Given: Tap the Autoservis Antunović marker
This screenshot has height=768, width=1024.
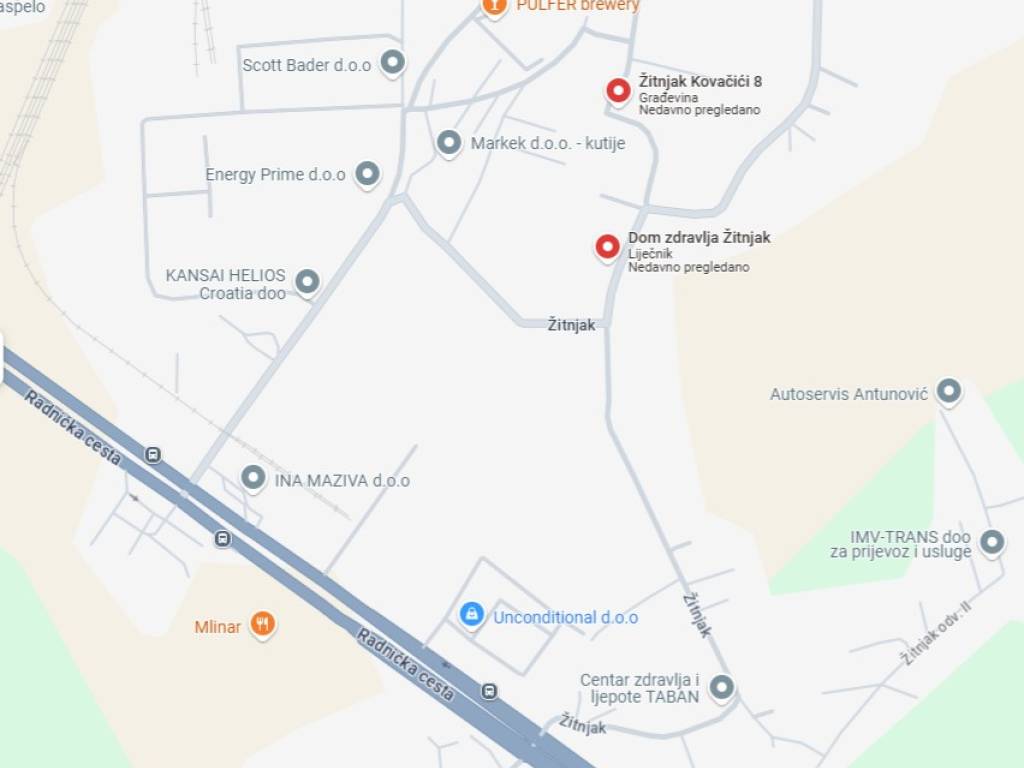Looking at the screenshot, I should tap(948, 391).
